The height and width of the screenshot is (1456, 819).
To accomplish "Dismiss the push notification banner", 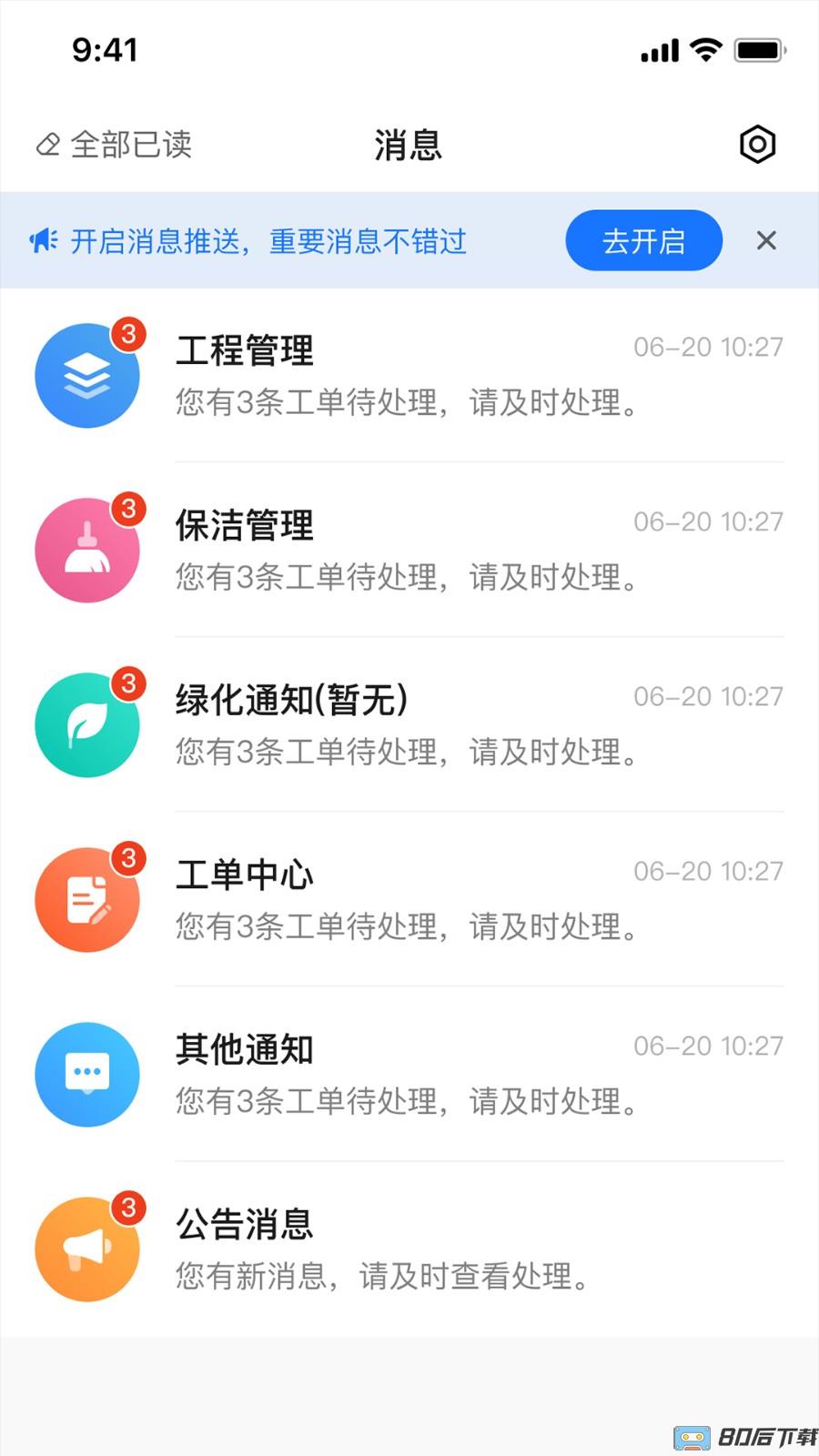I will pyautogui.click(x=766, y=240).
